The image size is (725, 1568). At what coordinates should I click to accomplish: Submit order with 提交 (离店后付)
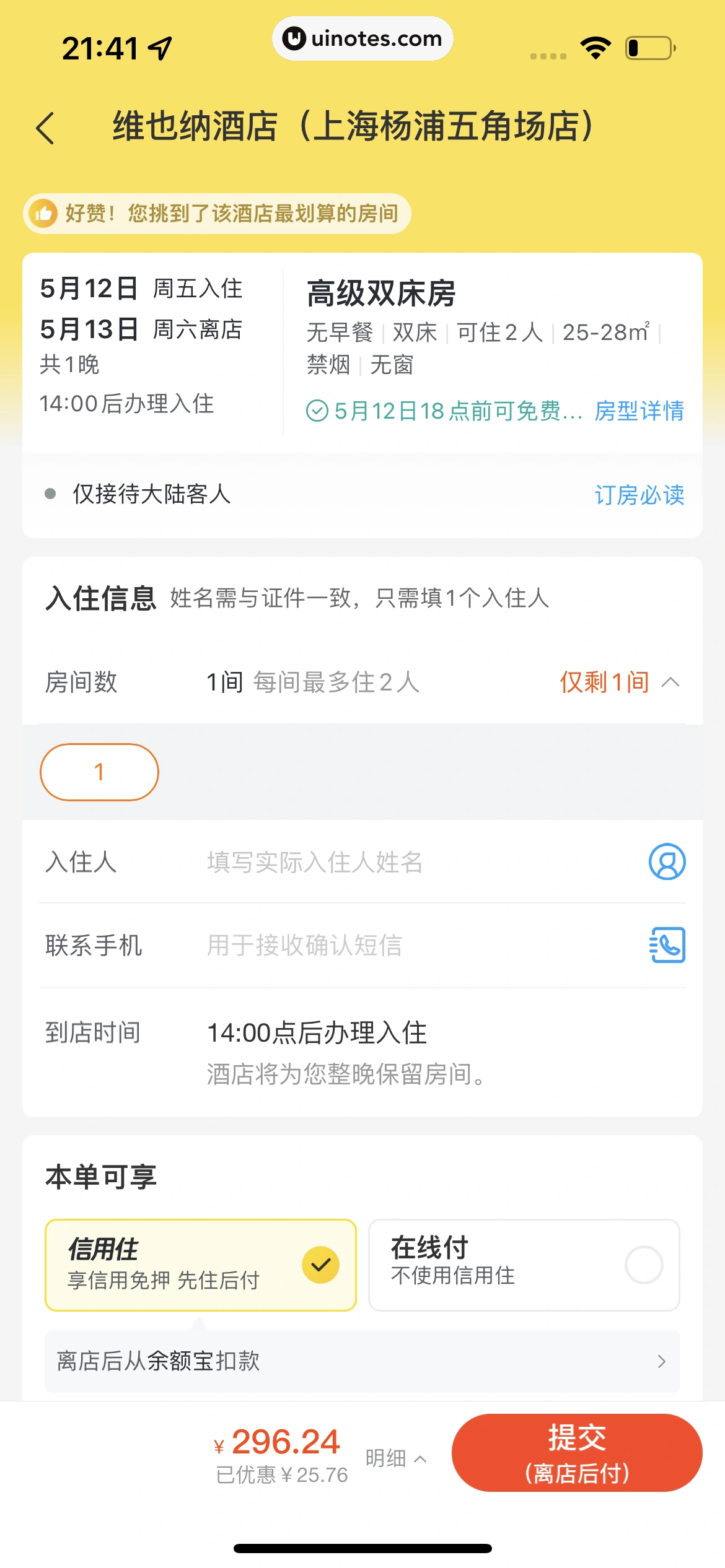(x=576, y=1453)
